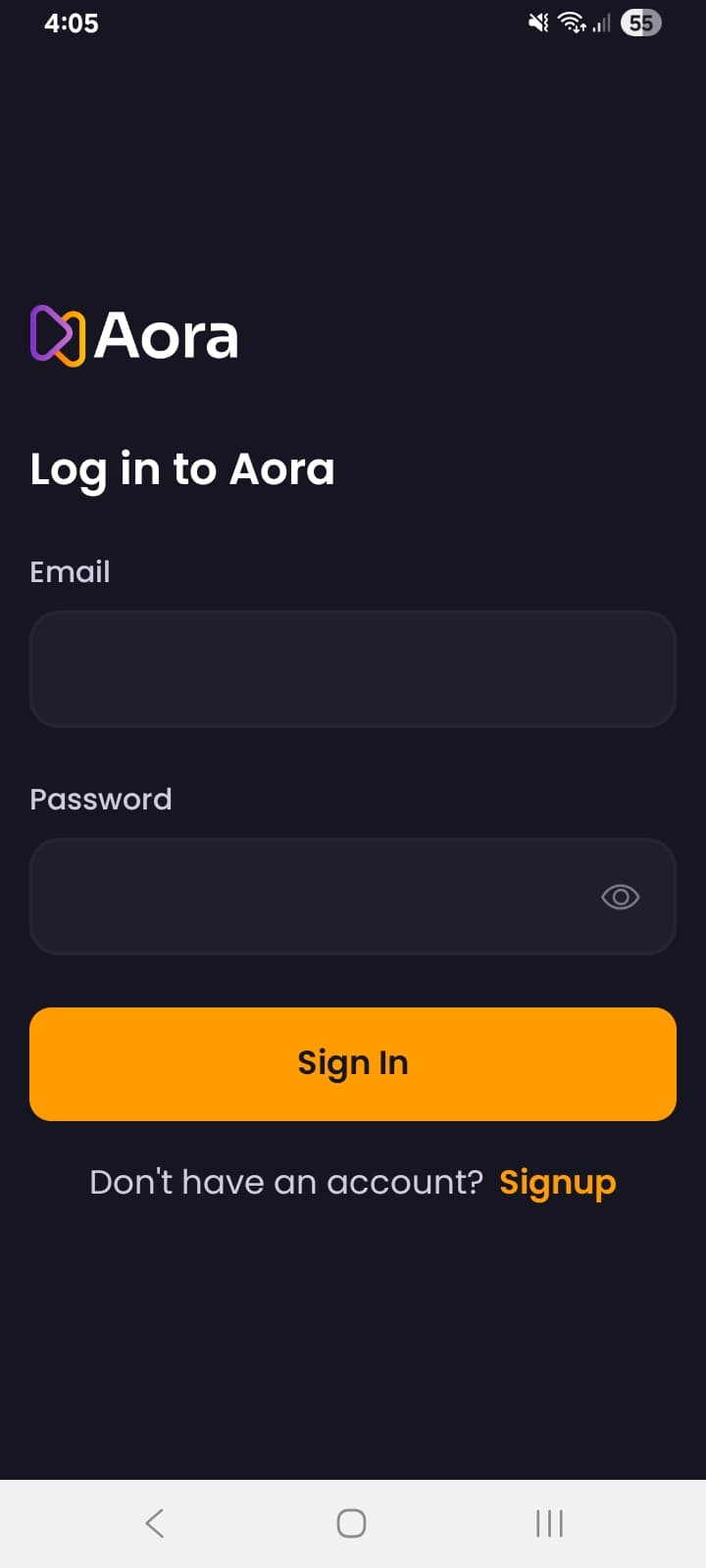The width and height of the screenshot is (706, 1568).
Task: Tap the home navigation button
Action: click(350, 1523)
